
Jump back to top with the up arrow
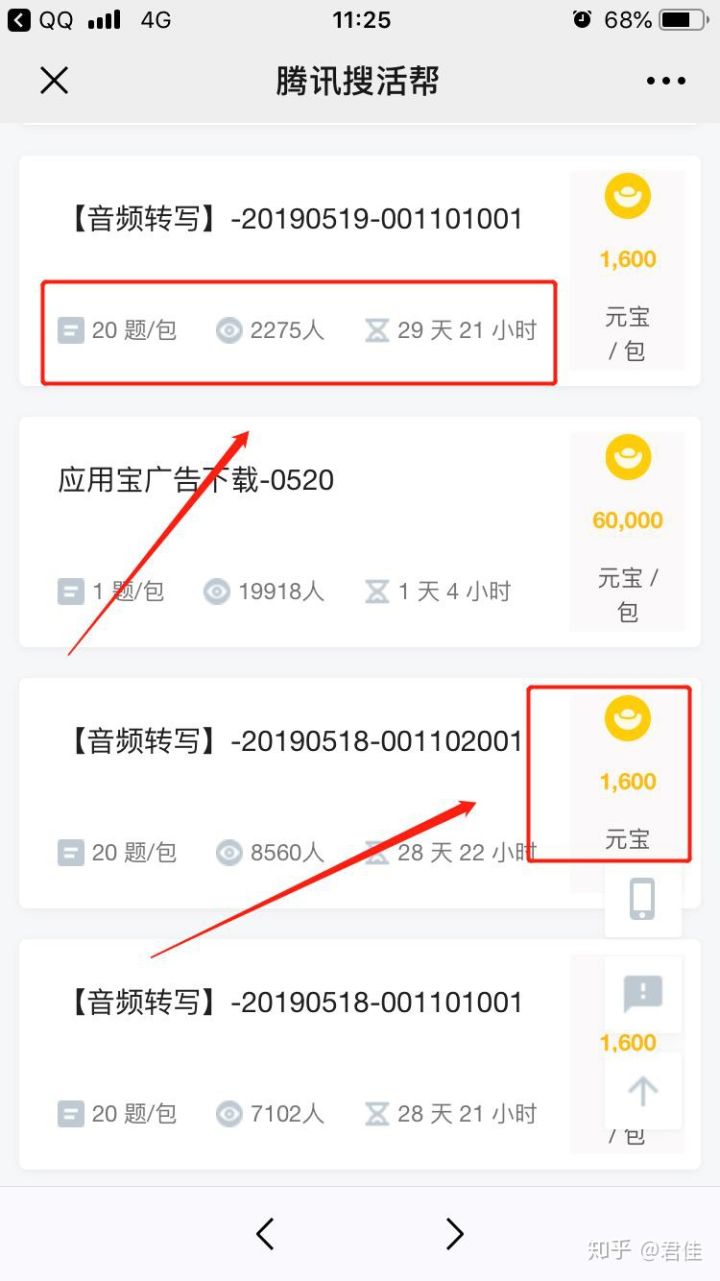642,1091
